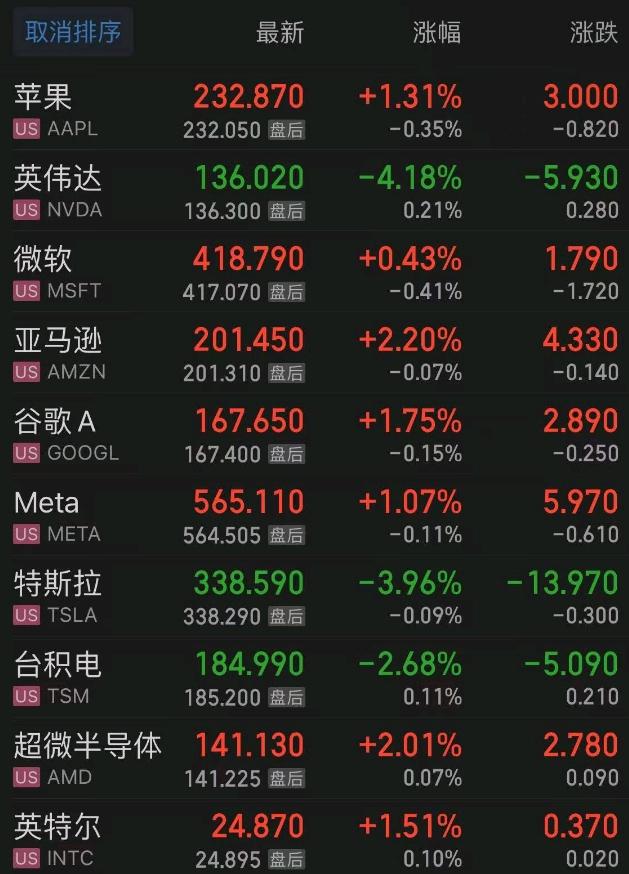Sort by 涨跌 column header
Viewport: 629px width, 874px height.
pyautogui.click(x=593, y=32)
